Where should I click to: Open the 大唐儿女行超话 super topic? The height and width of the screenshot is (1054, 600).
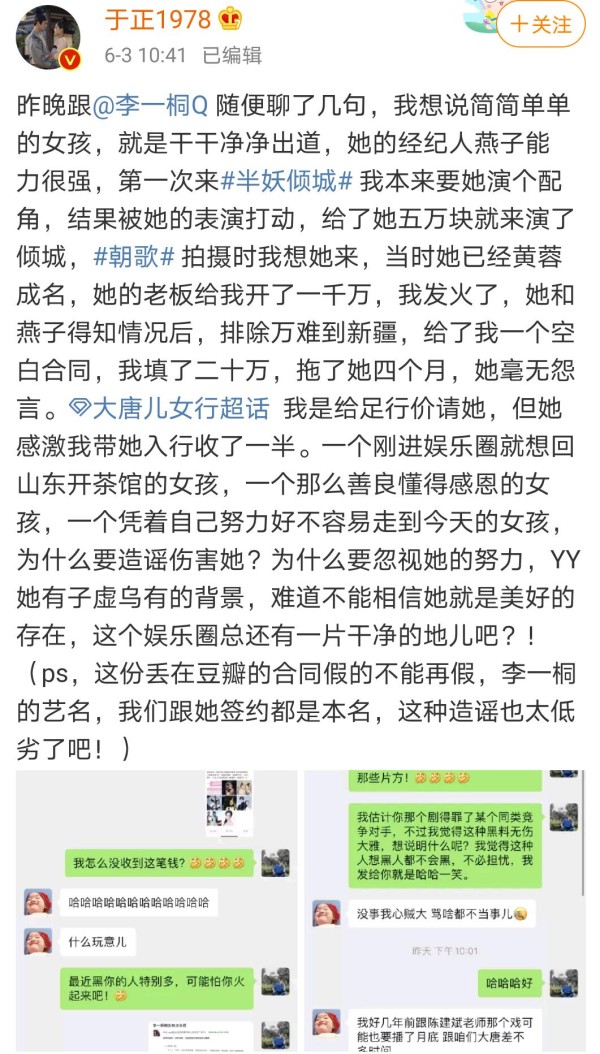pyautogui.click(x=169, y=407)
